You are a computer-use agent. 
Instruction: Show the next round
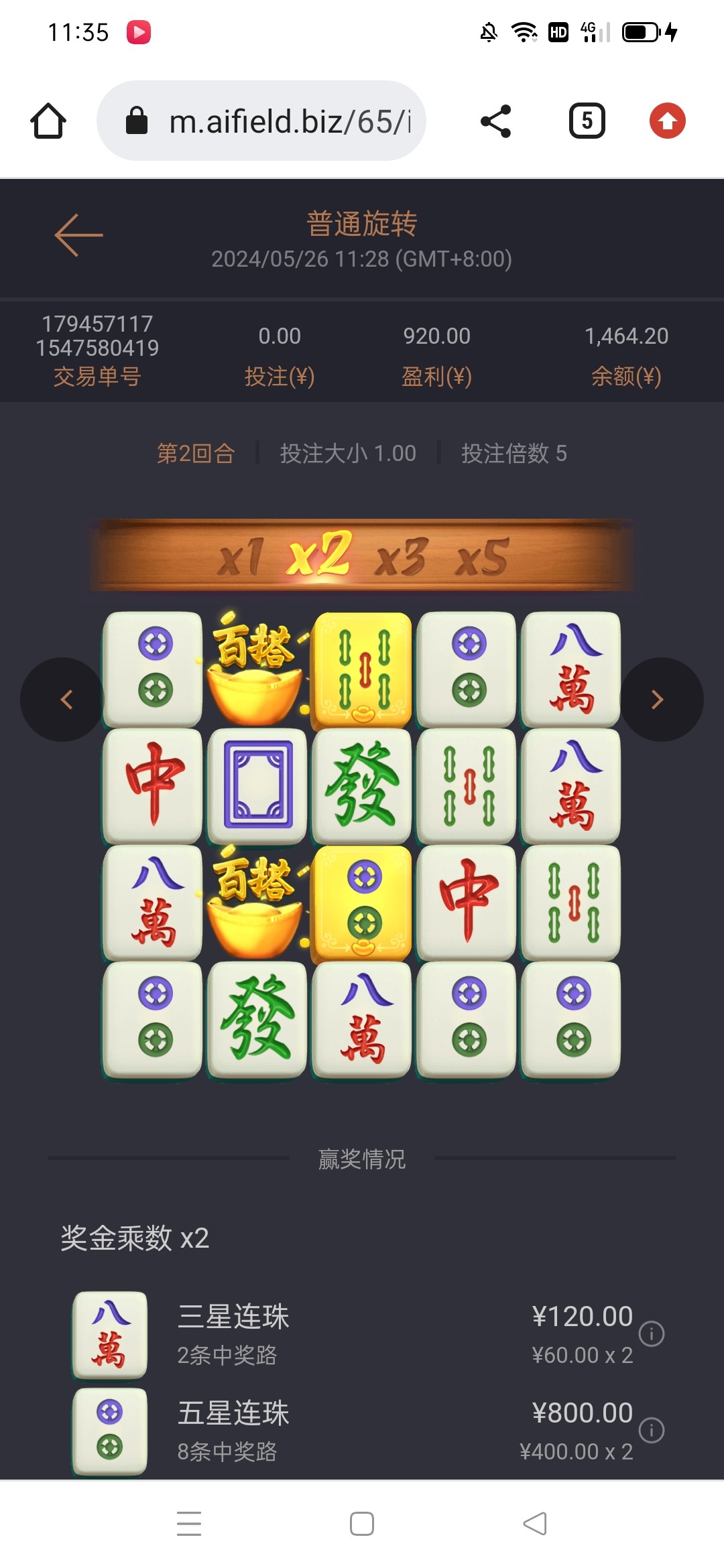660,700
